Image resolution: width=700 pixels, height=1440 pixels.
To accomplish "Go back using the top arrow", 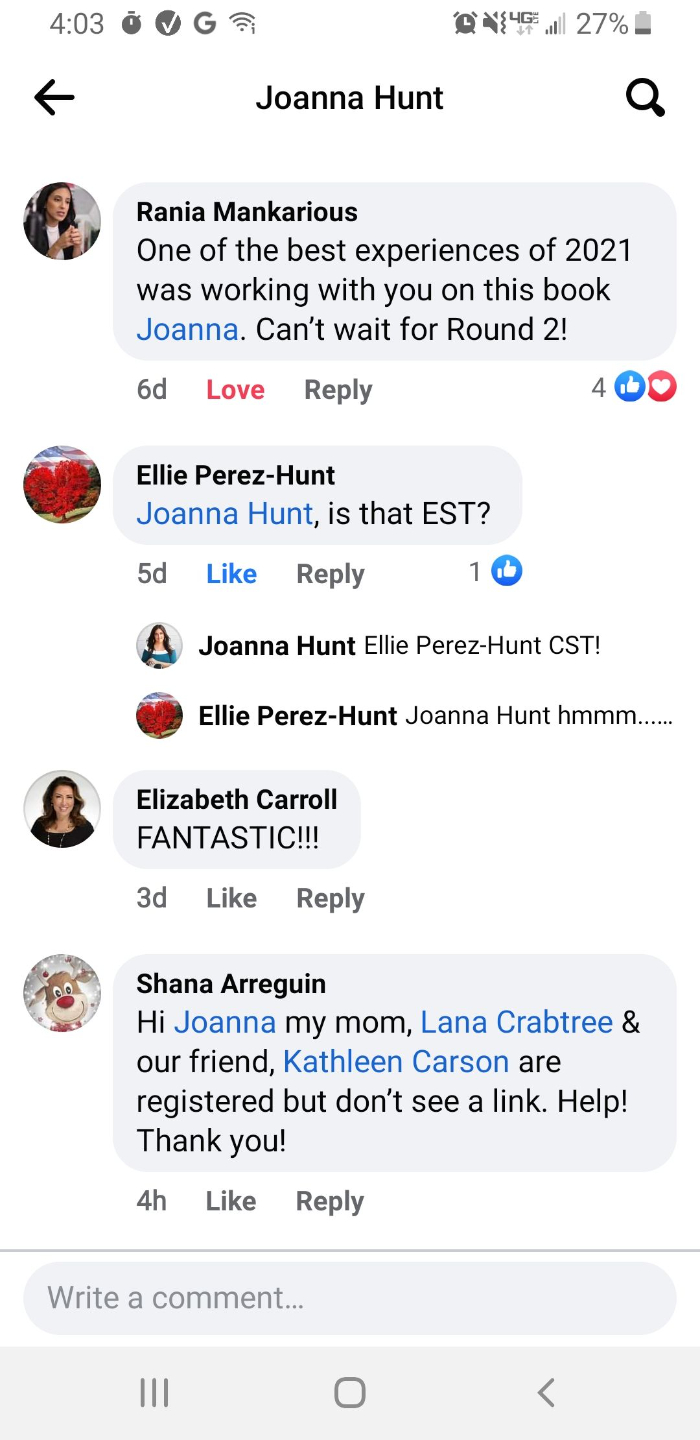I will pyautogui.click(x=54, y=97).
